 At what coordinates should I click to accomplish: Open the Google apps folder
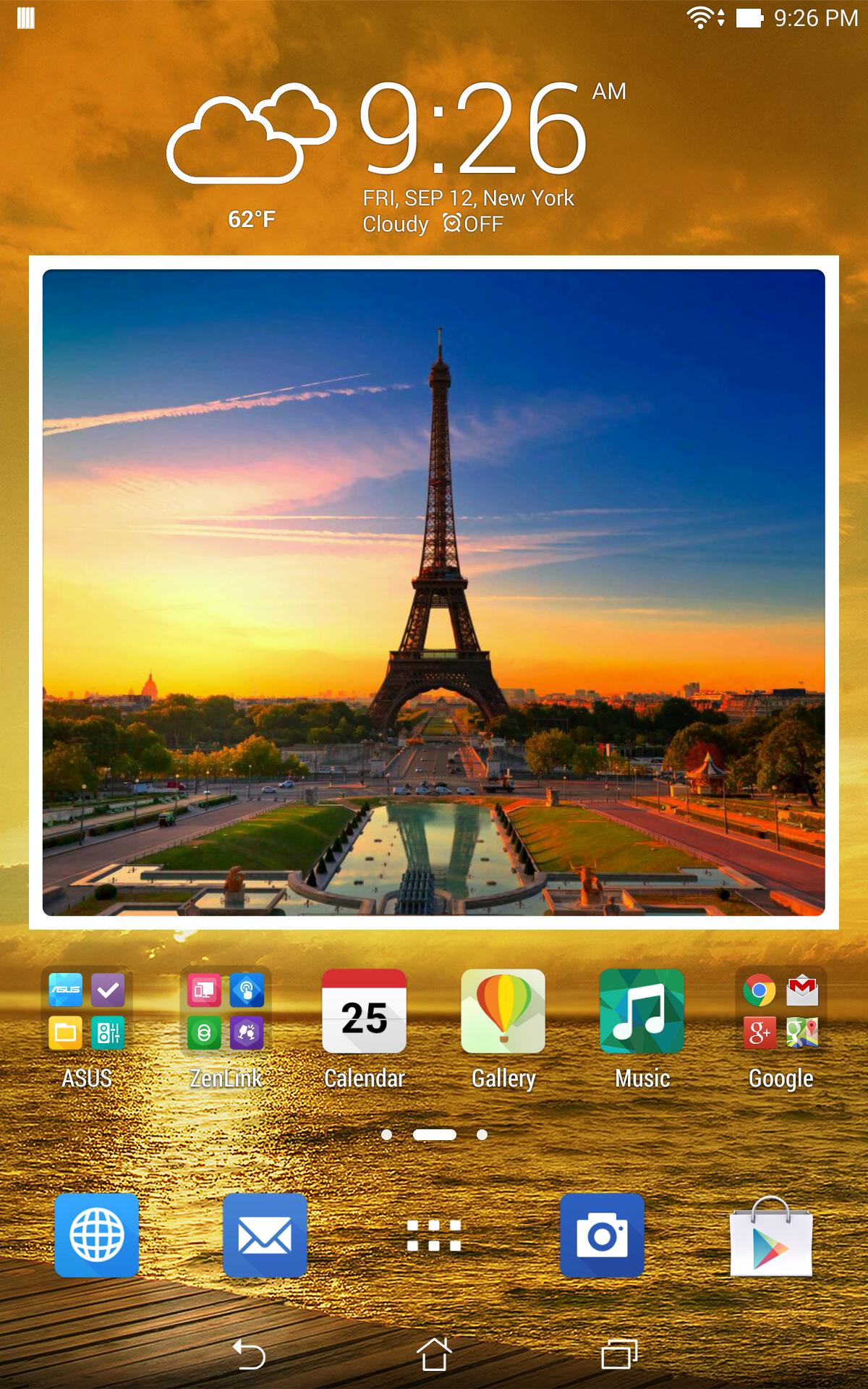781,1011
